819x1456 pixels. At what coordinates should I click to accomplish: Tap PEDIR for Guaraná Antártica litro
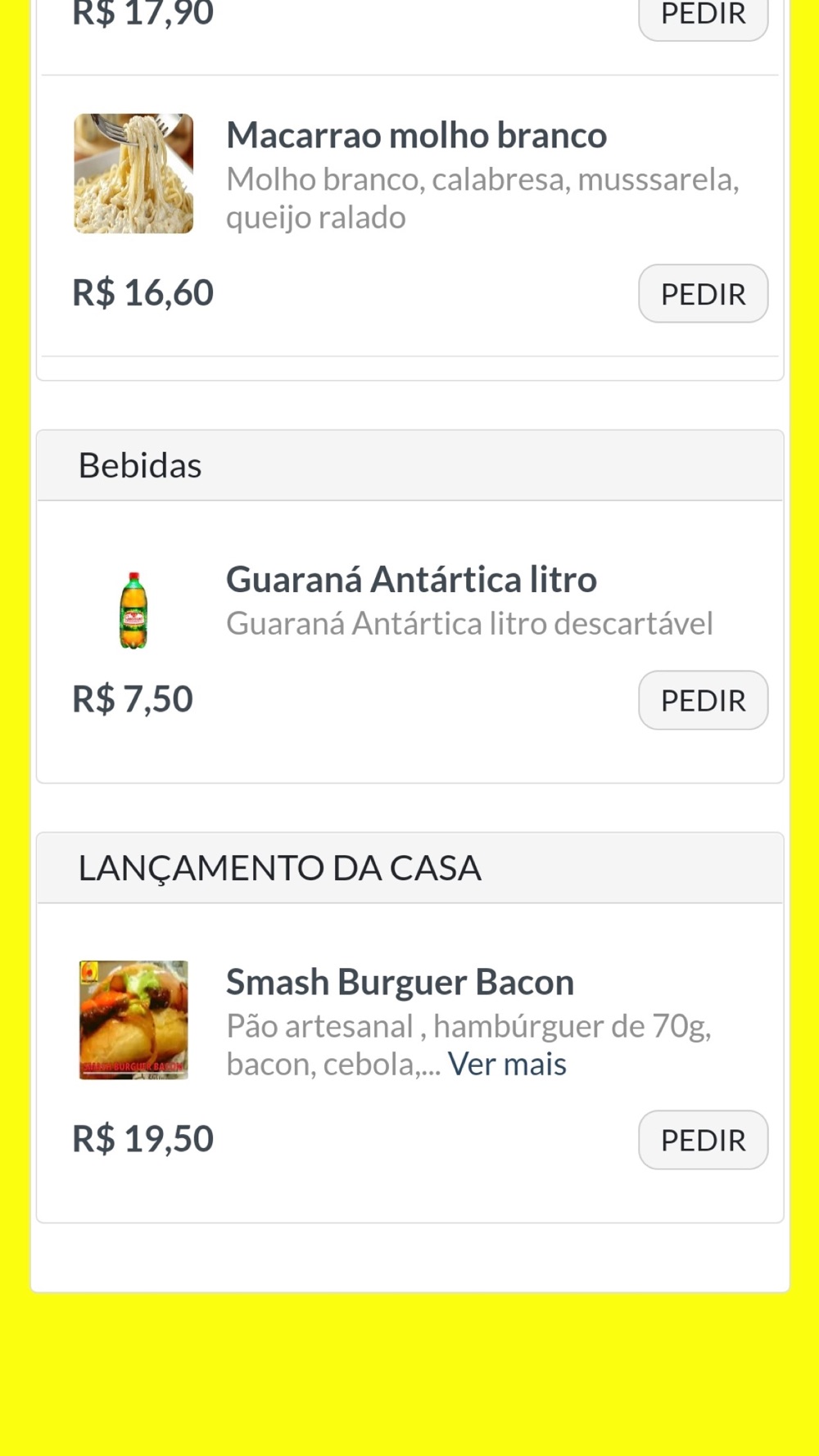tap(703, 700)
